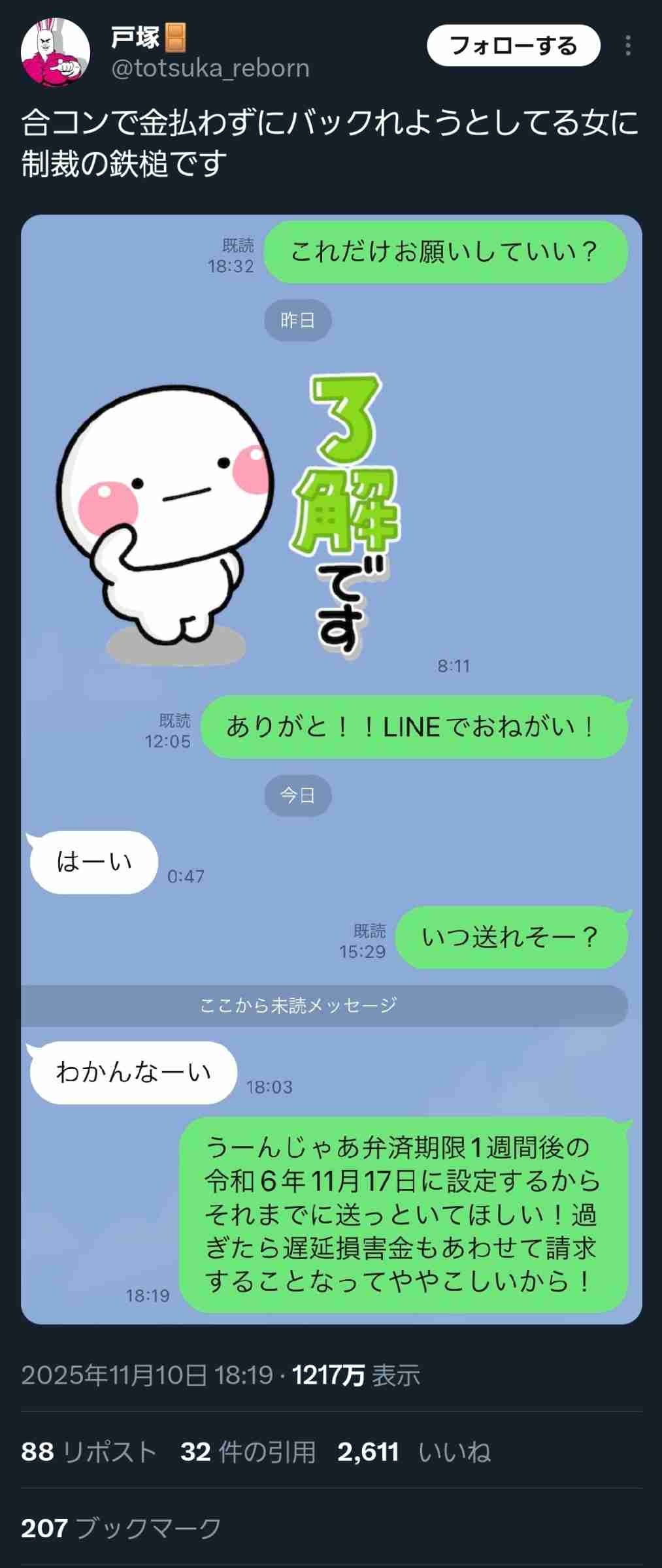Tap the フォローする follow button

[x=513, y=46]
